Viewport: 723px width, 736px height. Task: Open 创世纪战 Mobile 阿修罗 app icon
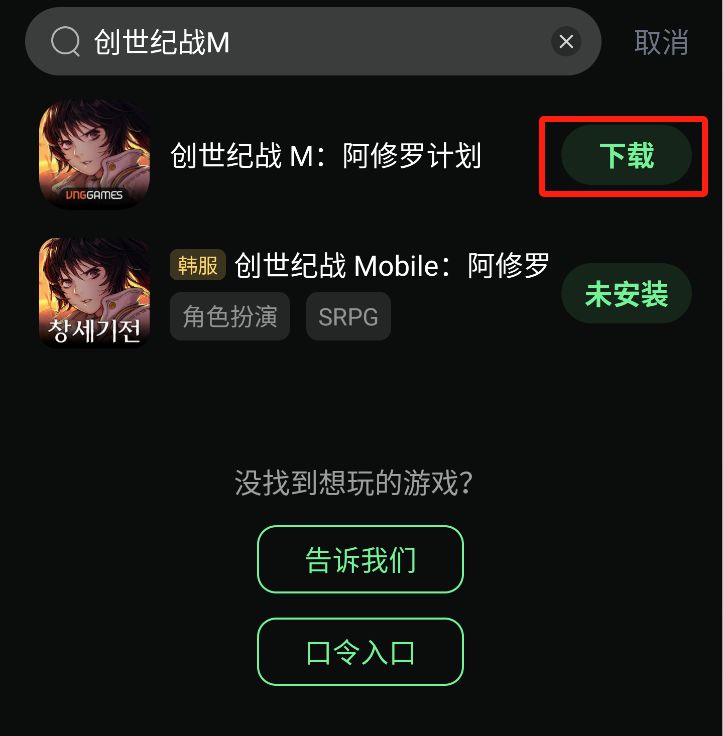(93, 293)
